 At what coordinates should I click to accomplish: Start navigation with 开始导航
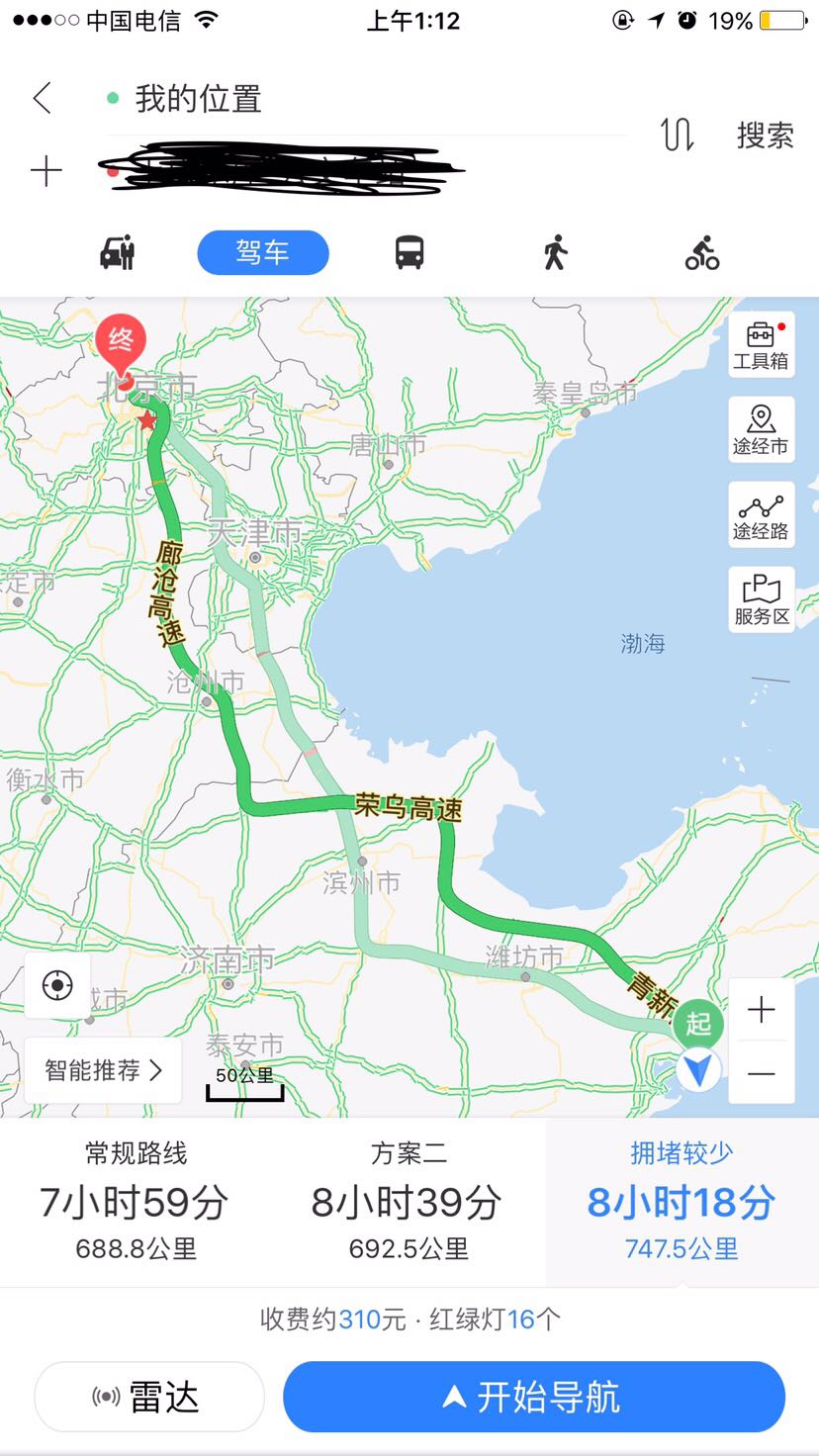point(534,1397)
